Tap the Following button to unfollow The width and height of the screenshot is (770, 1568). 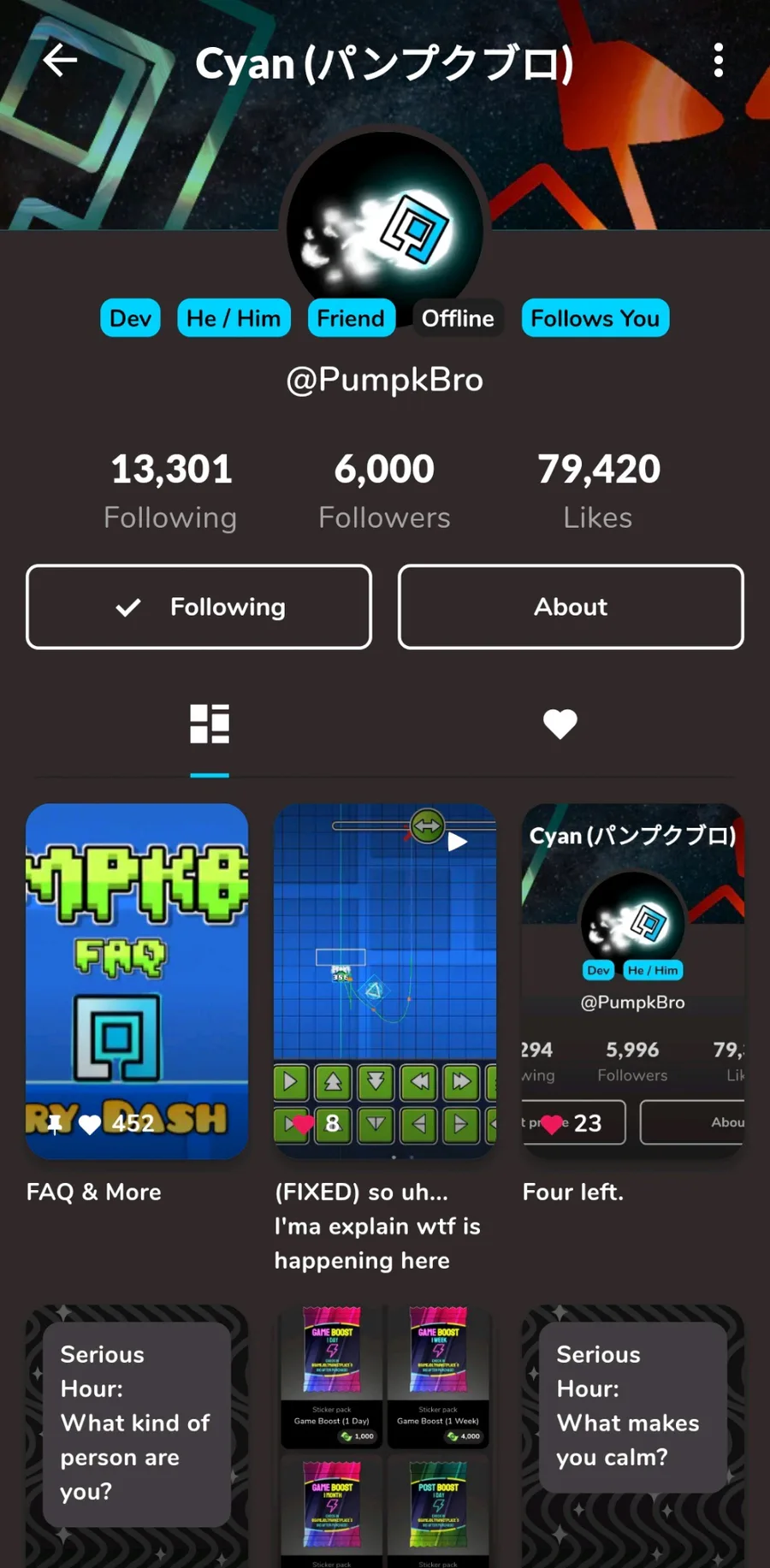point(198,606)
